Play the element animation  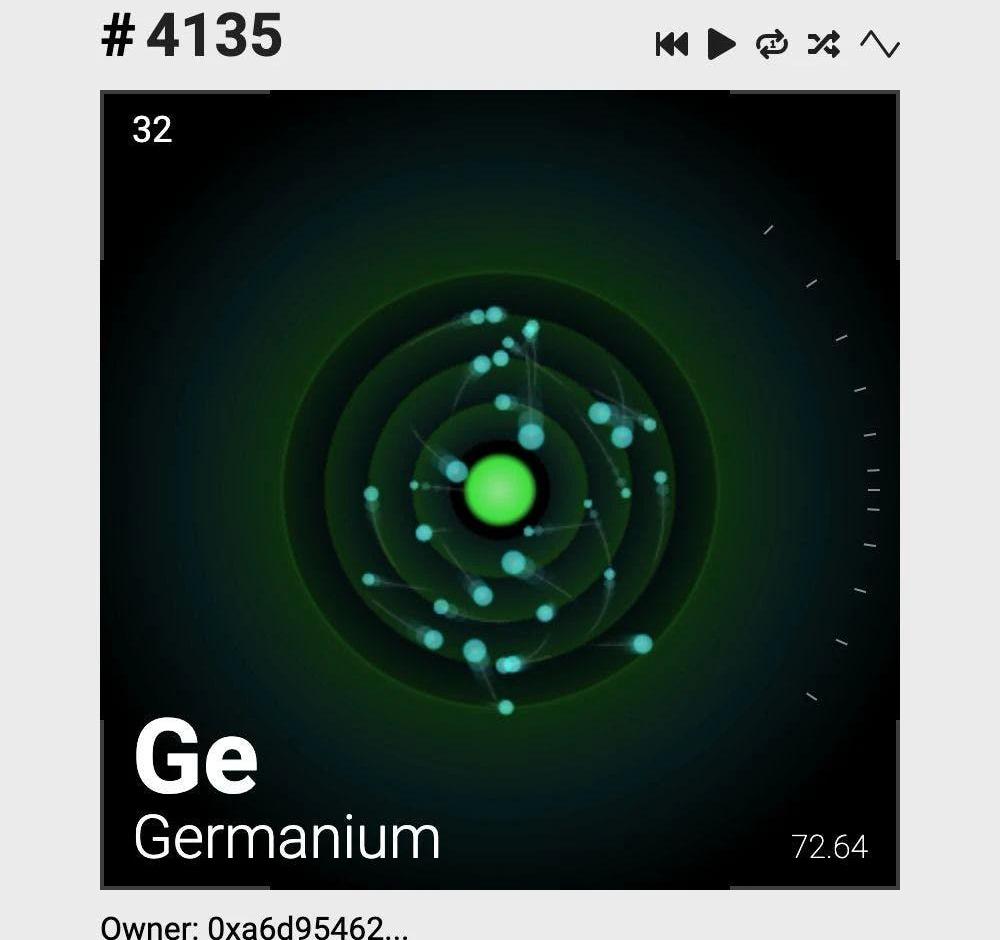(x=721, y=44)
